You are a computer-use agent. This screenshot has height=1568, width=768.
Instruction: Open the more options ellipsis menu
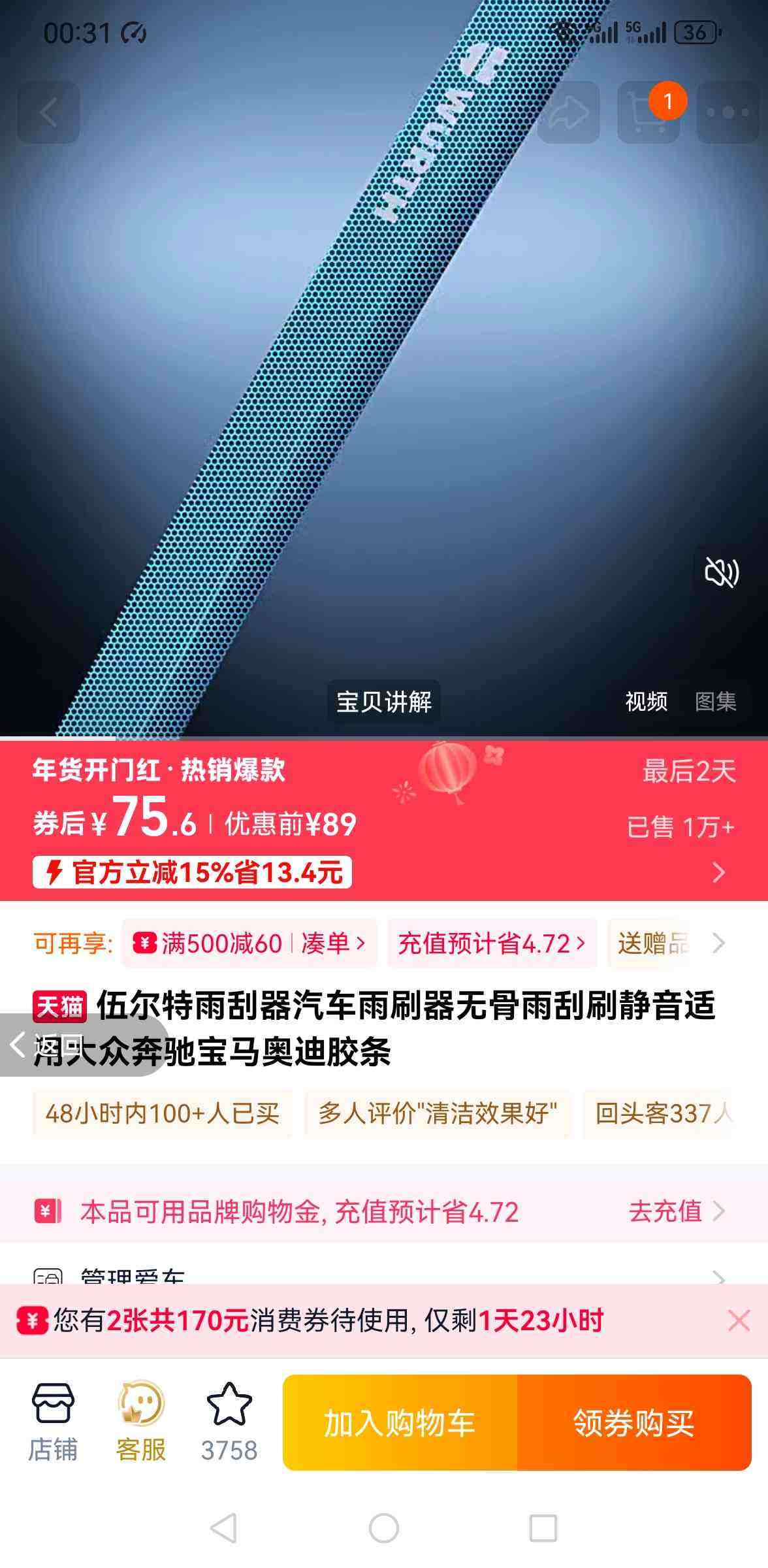pyautogui.click(x=725, y=112)
